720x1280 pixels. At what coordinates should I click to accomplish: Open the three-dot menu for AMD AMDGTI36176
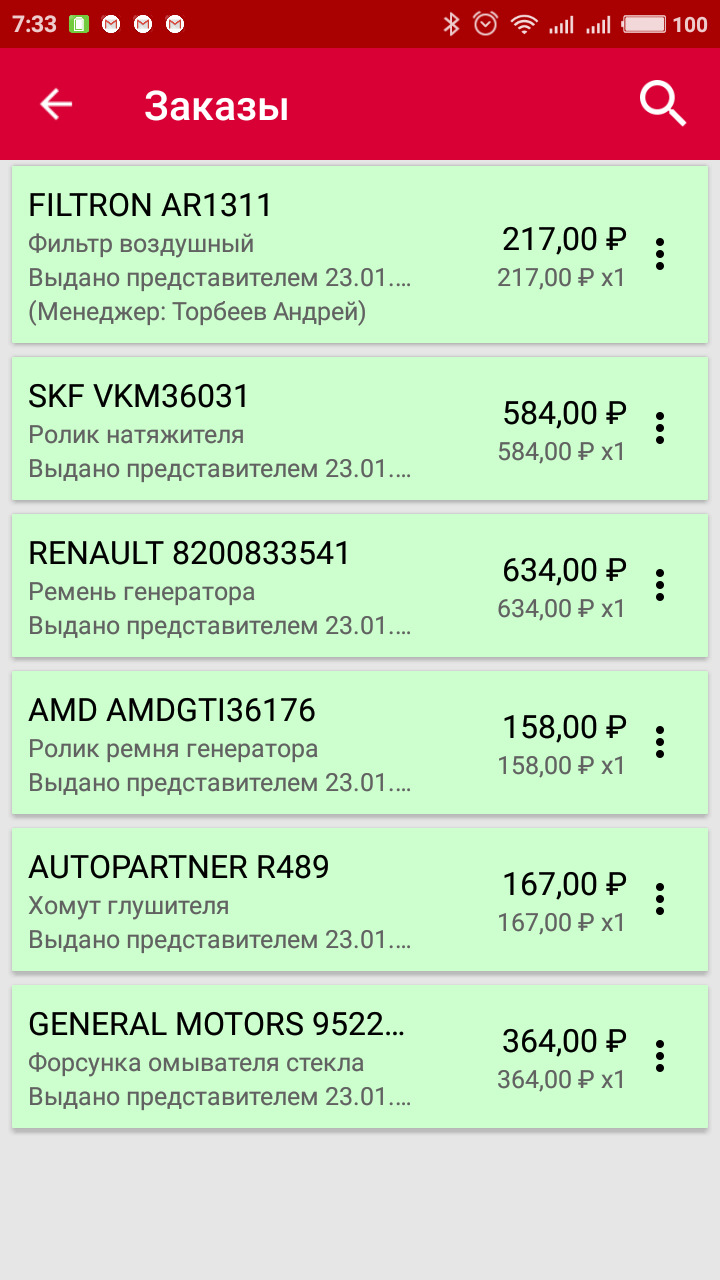(660, 743)
